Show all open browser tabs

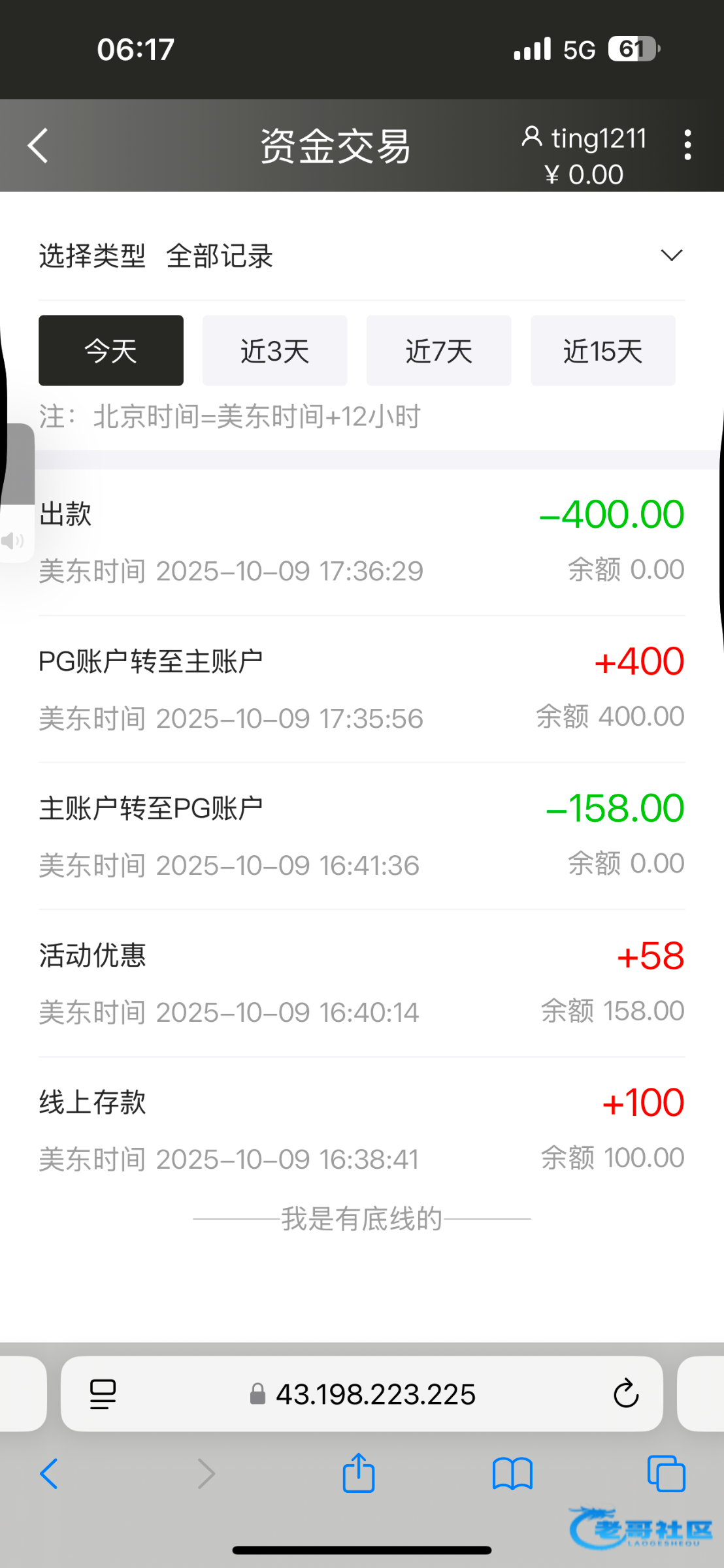pyautogui.click(x=666, y=1474)
